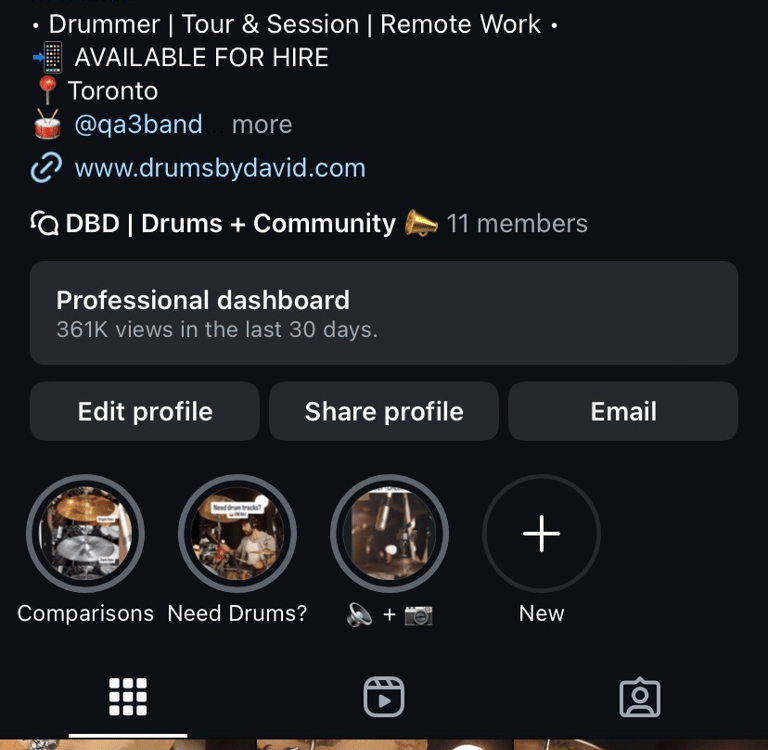Open the Need Drums? story highlight
768x750 pixels.
237,534
